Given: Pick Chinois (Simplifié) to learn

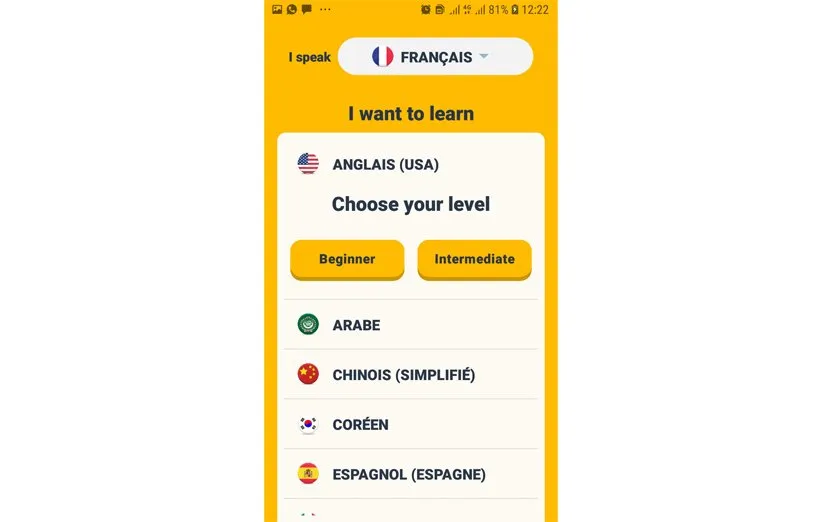Looking at the screenshot, I should tap(403, 375).
